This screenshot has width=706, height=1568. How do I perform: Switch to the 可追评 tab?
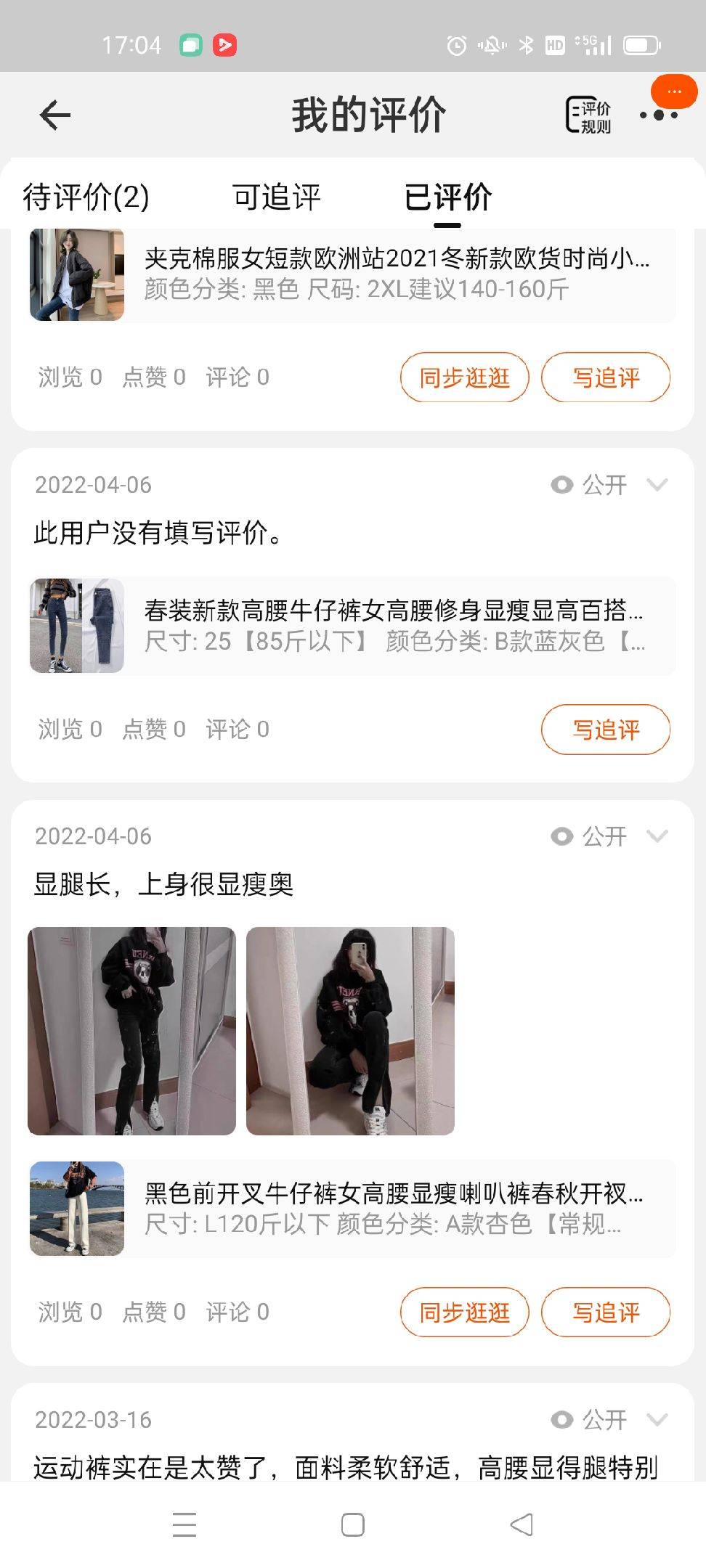point(277,197)
